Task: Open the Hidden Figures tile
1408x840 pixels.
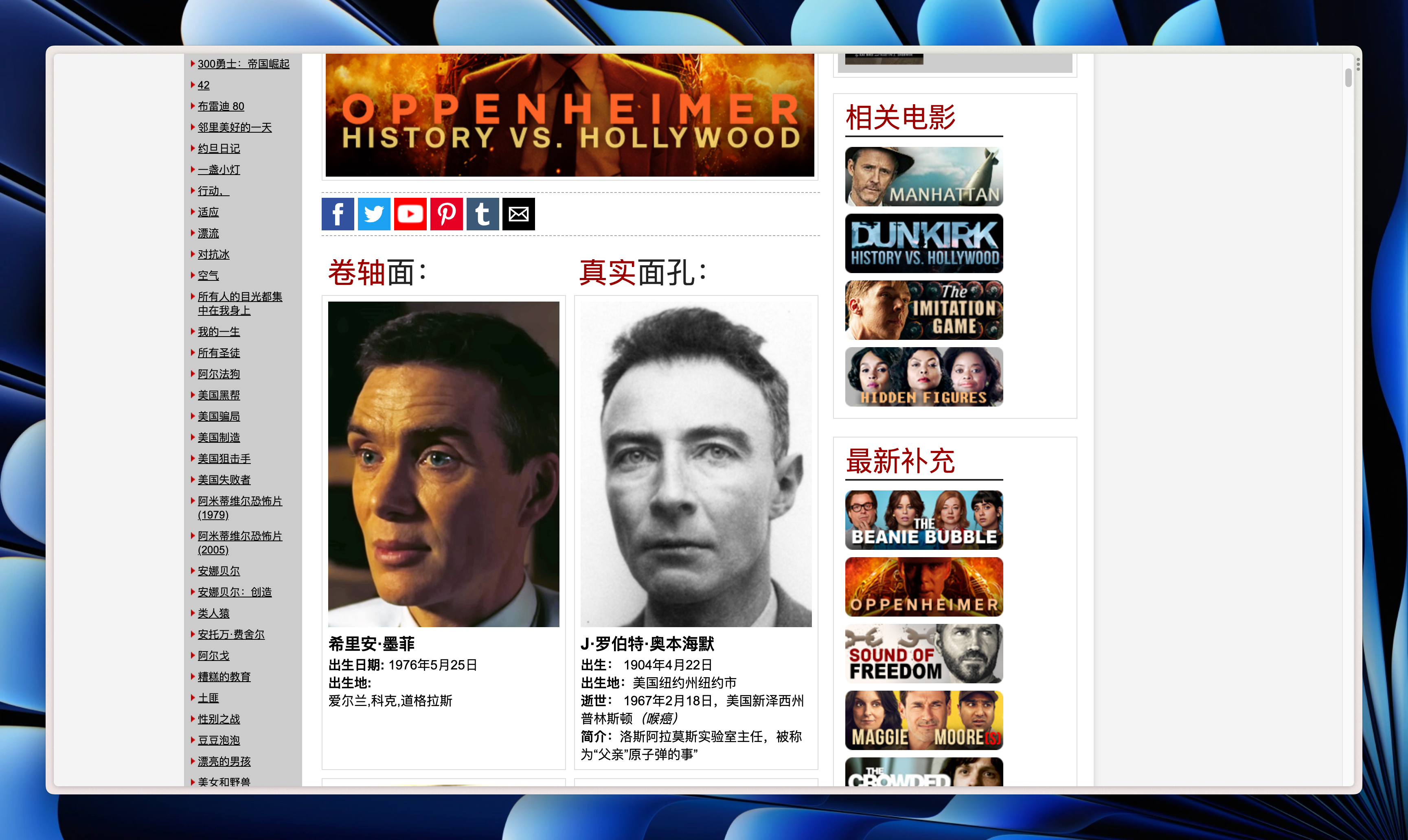Action: [923, 377]
